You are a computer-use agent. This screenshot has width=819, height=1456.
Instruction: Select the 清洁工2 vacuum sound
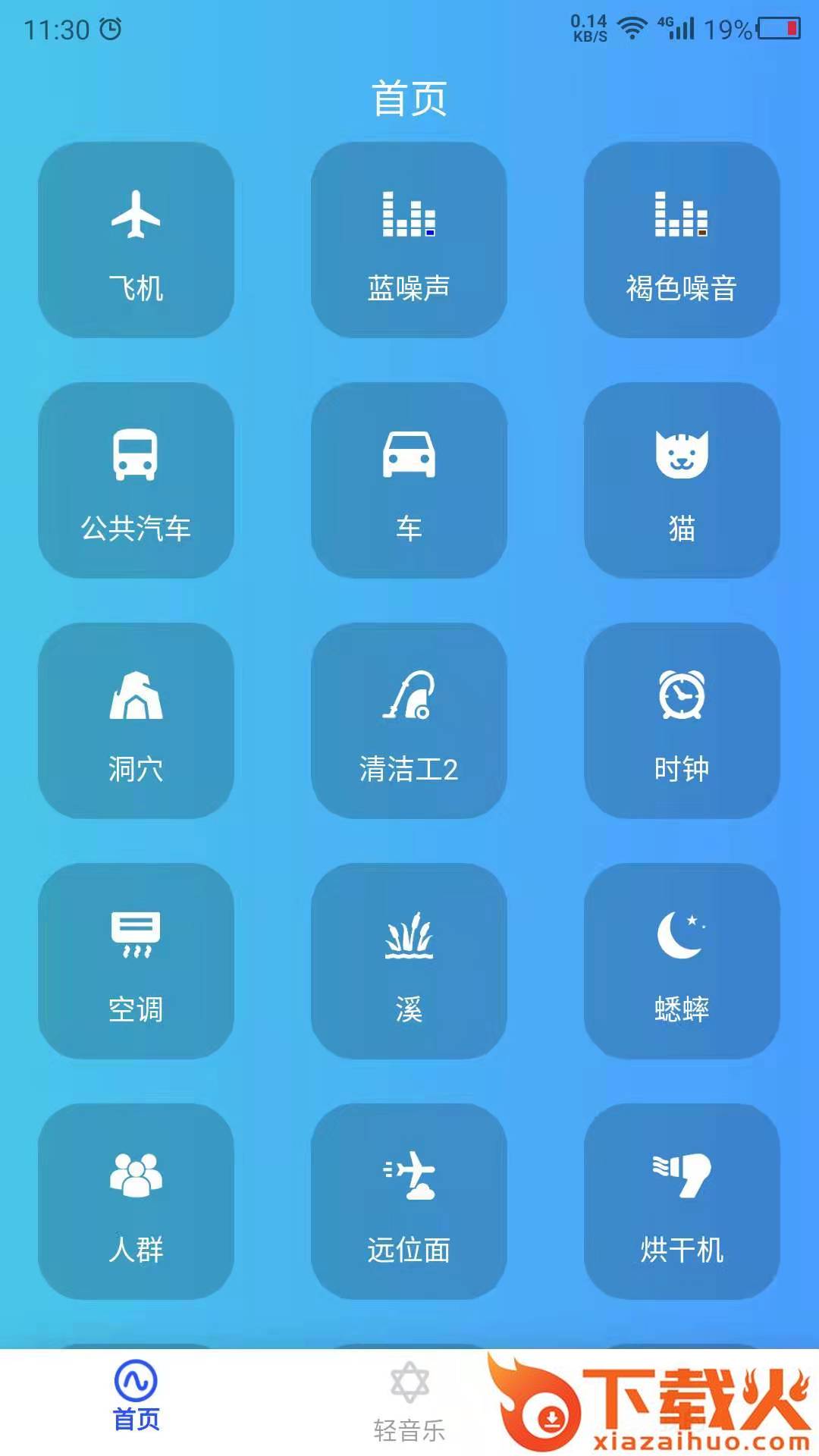point(409,720)
